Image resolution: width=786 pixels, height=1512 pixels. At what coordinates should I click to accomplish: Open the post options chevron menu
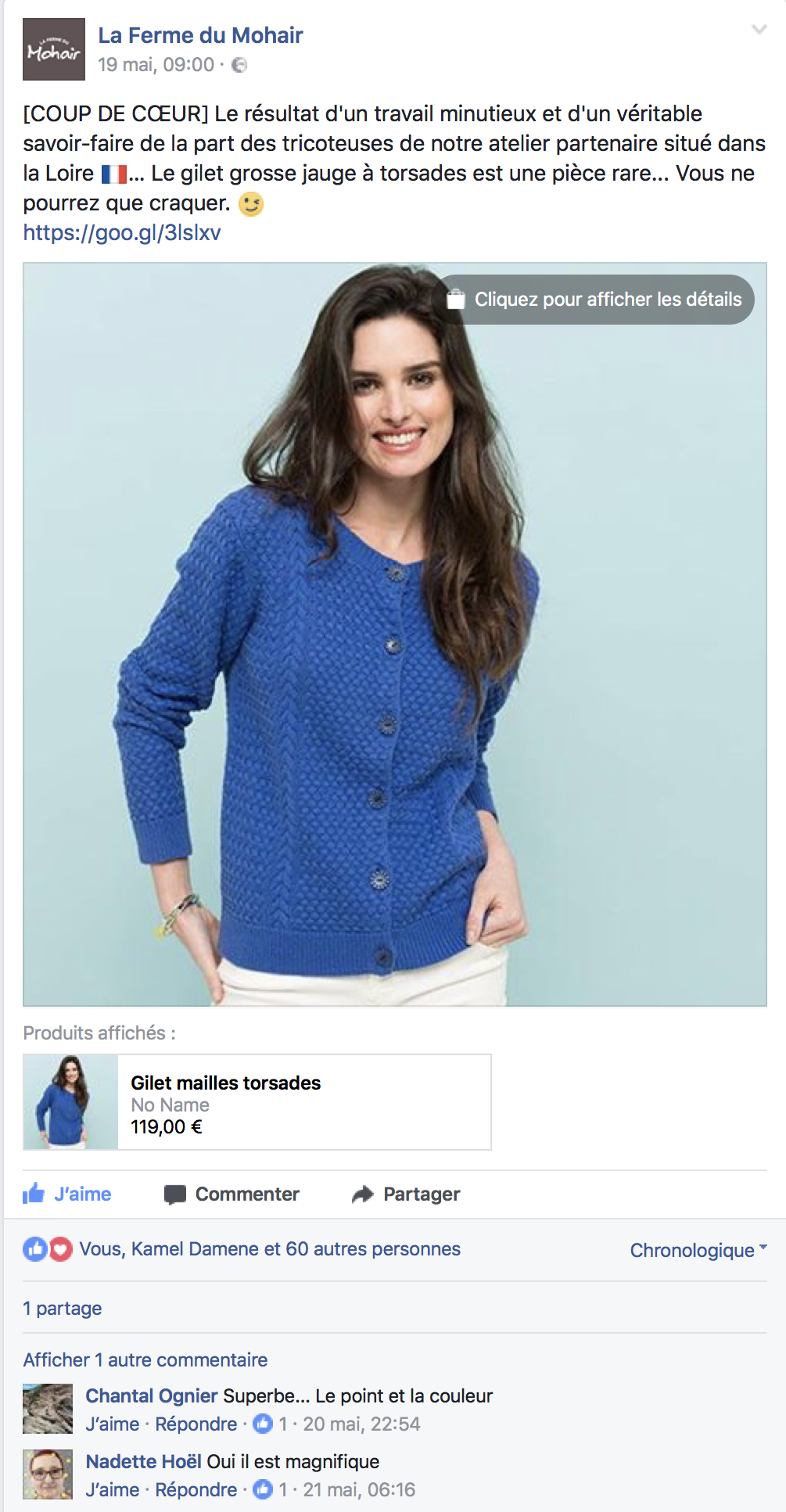[759, 30]
